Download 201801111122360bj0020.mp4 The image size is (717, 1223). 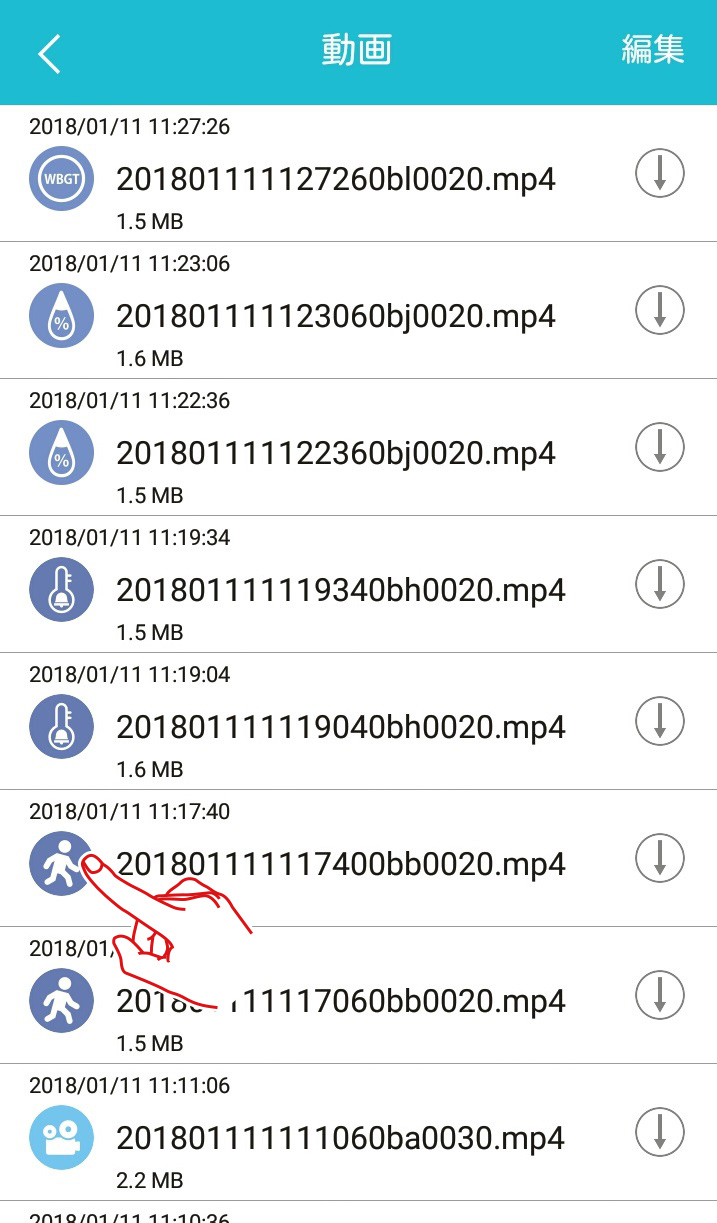(x=660, y=447)
